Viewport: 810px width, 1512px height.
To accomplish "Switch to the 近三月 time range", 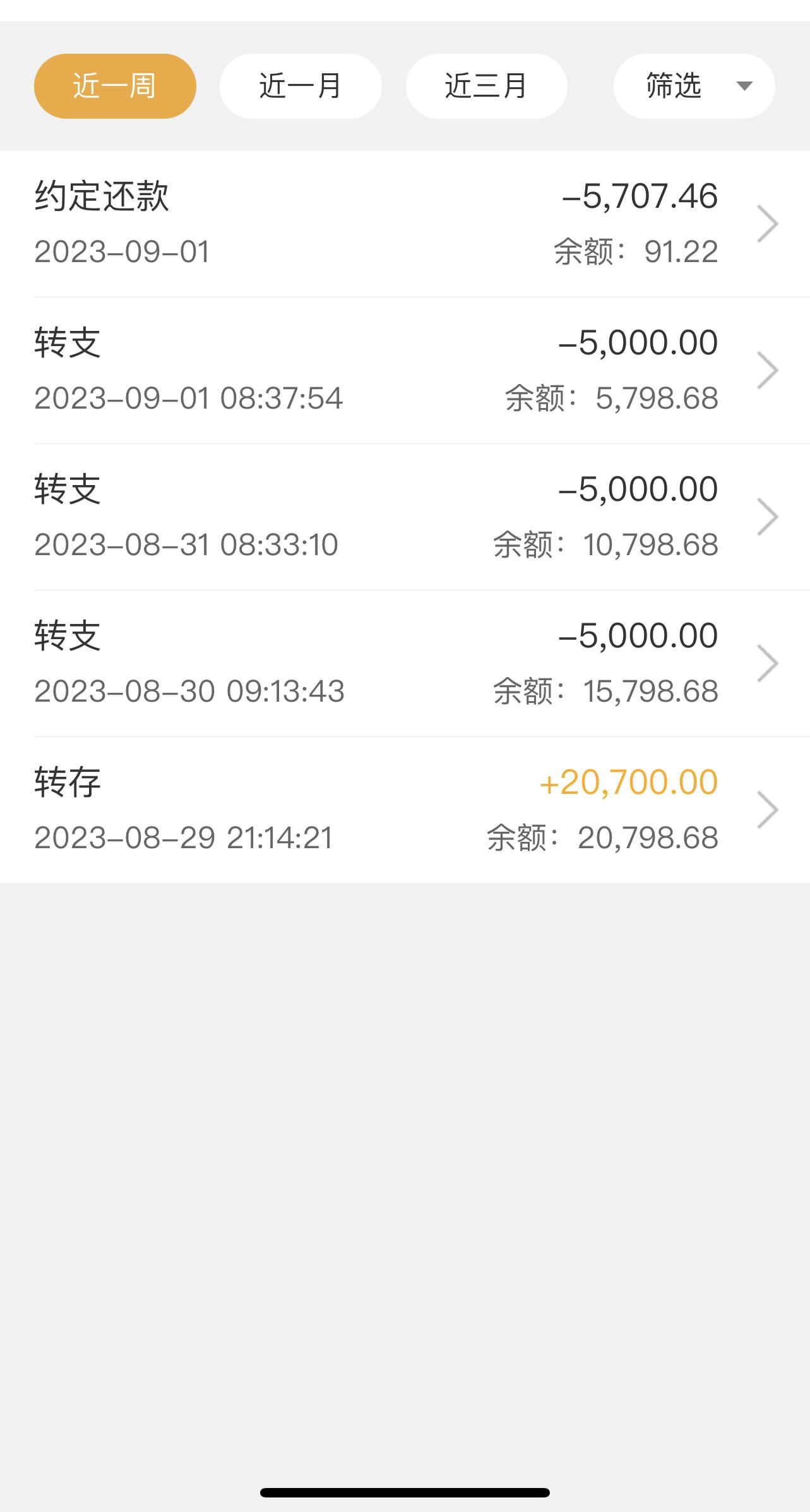I will tap(486, 86).
